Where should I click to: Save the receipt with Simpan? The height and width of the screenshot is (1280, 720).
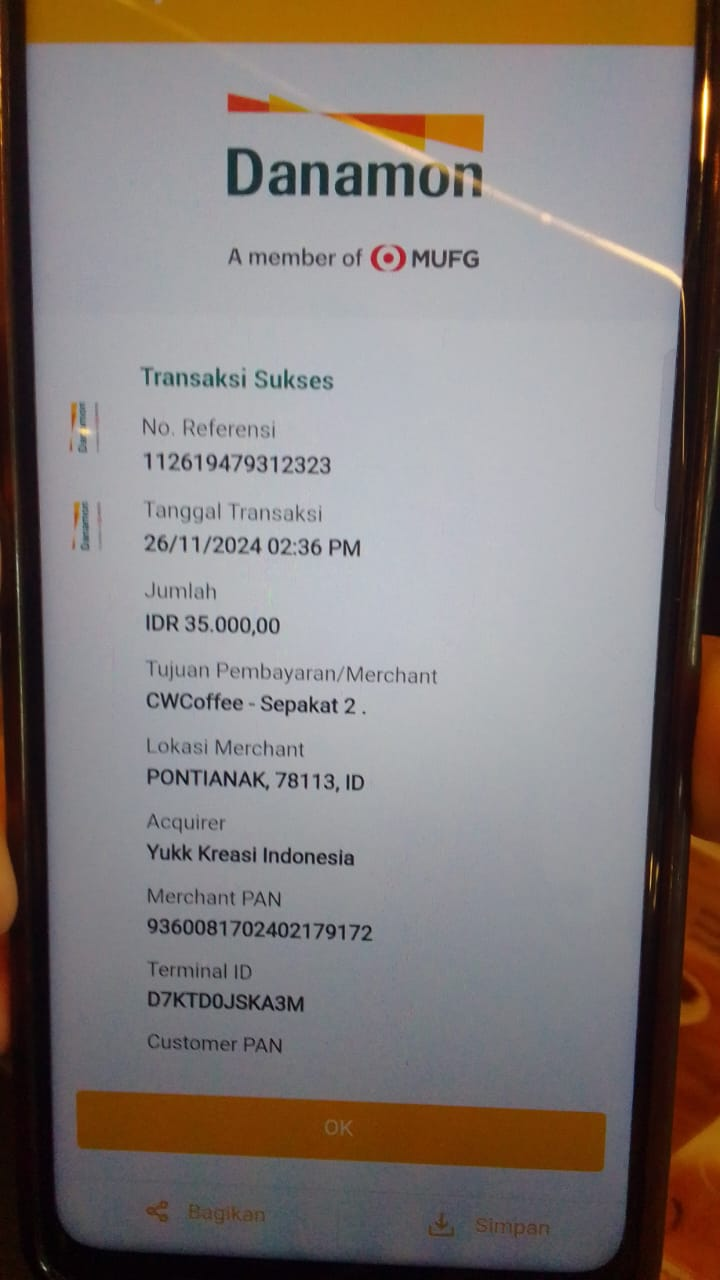(489, 1226)
